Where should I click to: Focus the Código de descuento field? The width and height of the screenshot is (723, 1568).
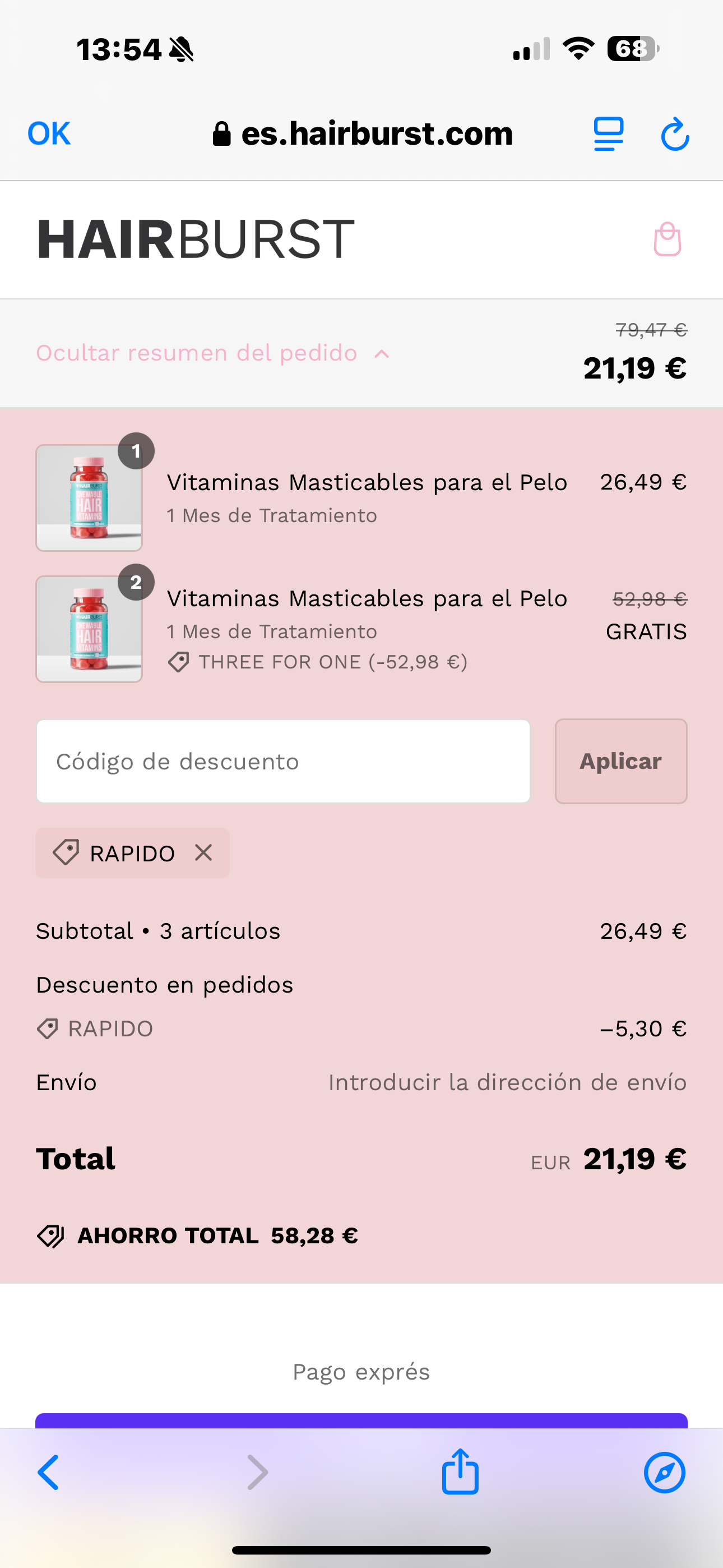pyautogui.click(x=283, y=761)
